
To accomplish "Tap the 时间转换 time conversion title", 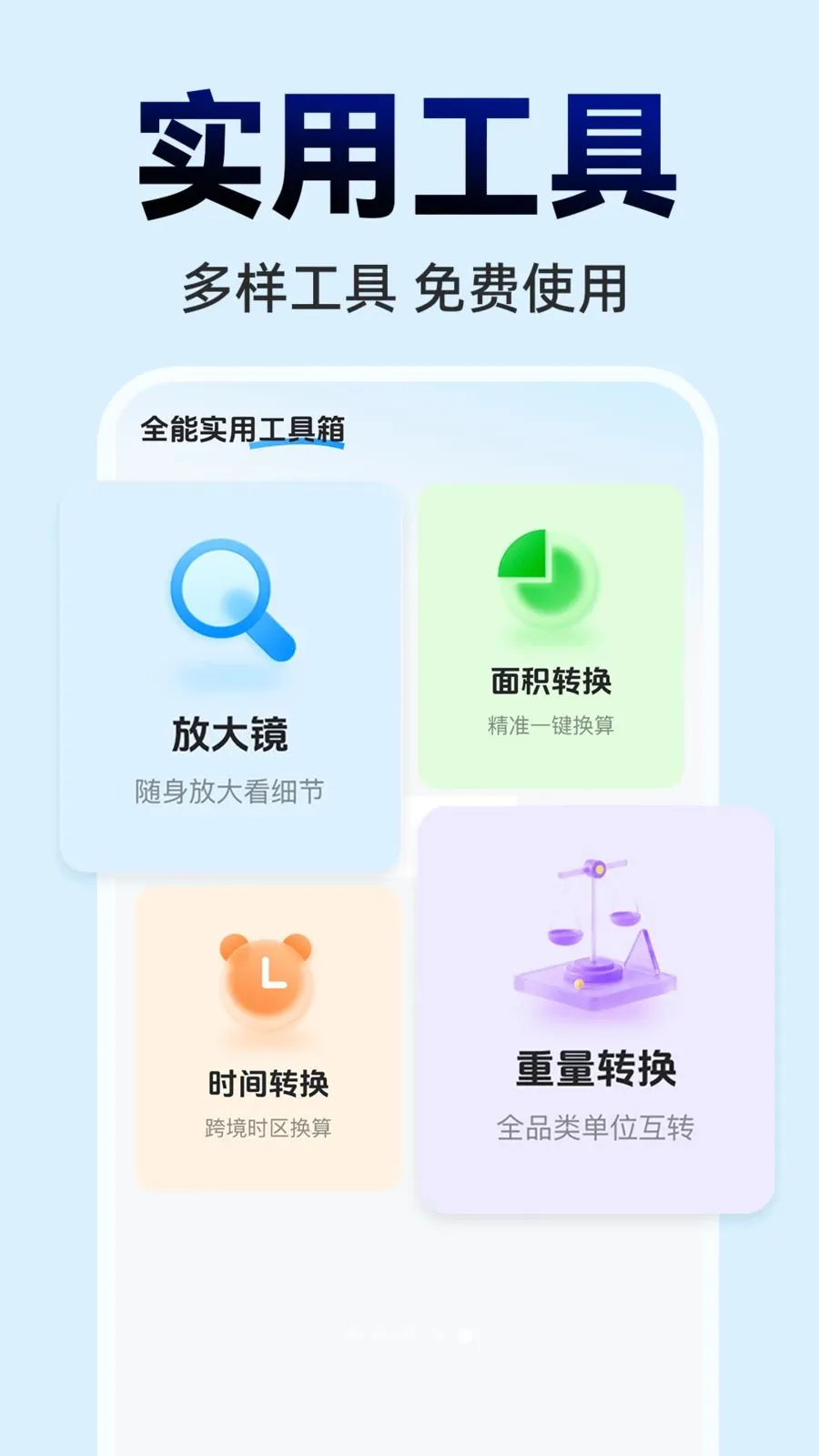I will point(270,1084).
